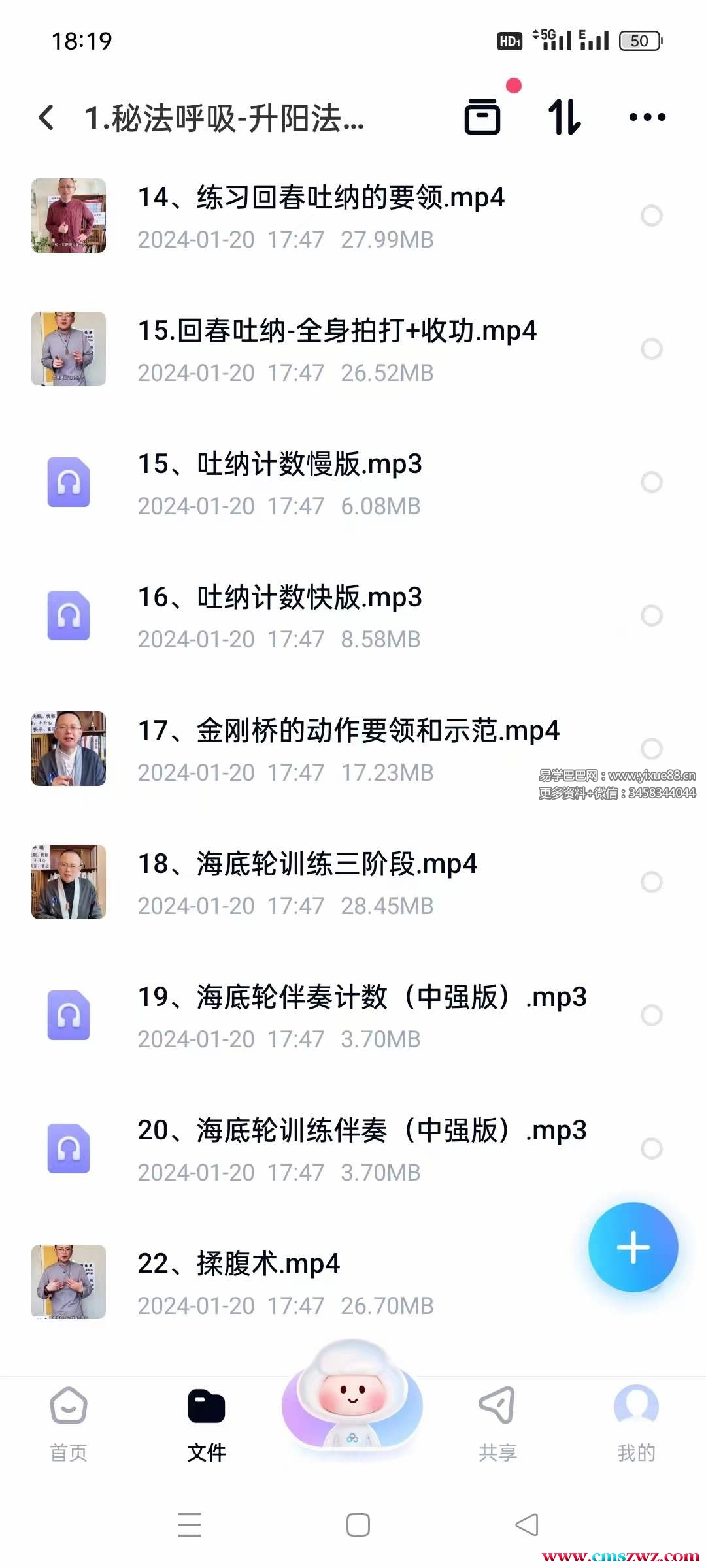Select the checkbox for 20、海底轮训练伴奏（中强版）.mp3
Screen dimensions: 706x1568
(x=651, y=1149)
